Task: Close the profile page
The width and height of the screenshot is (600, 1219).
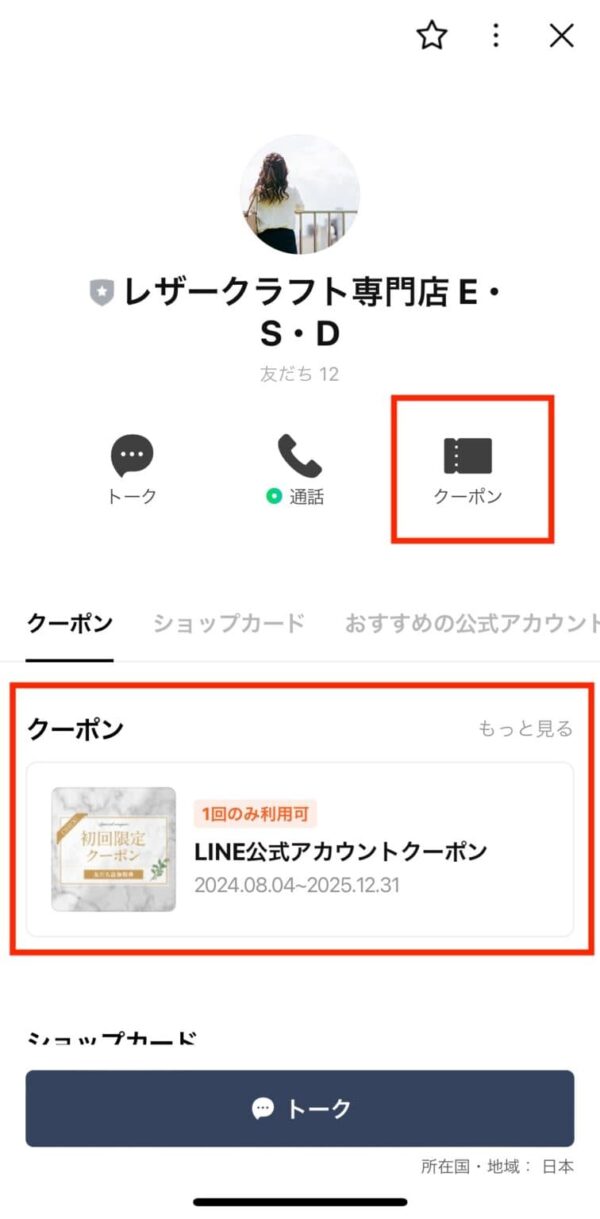Action: tap(562, 36)
